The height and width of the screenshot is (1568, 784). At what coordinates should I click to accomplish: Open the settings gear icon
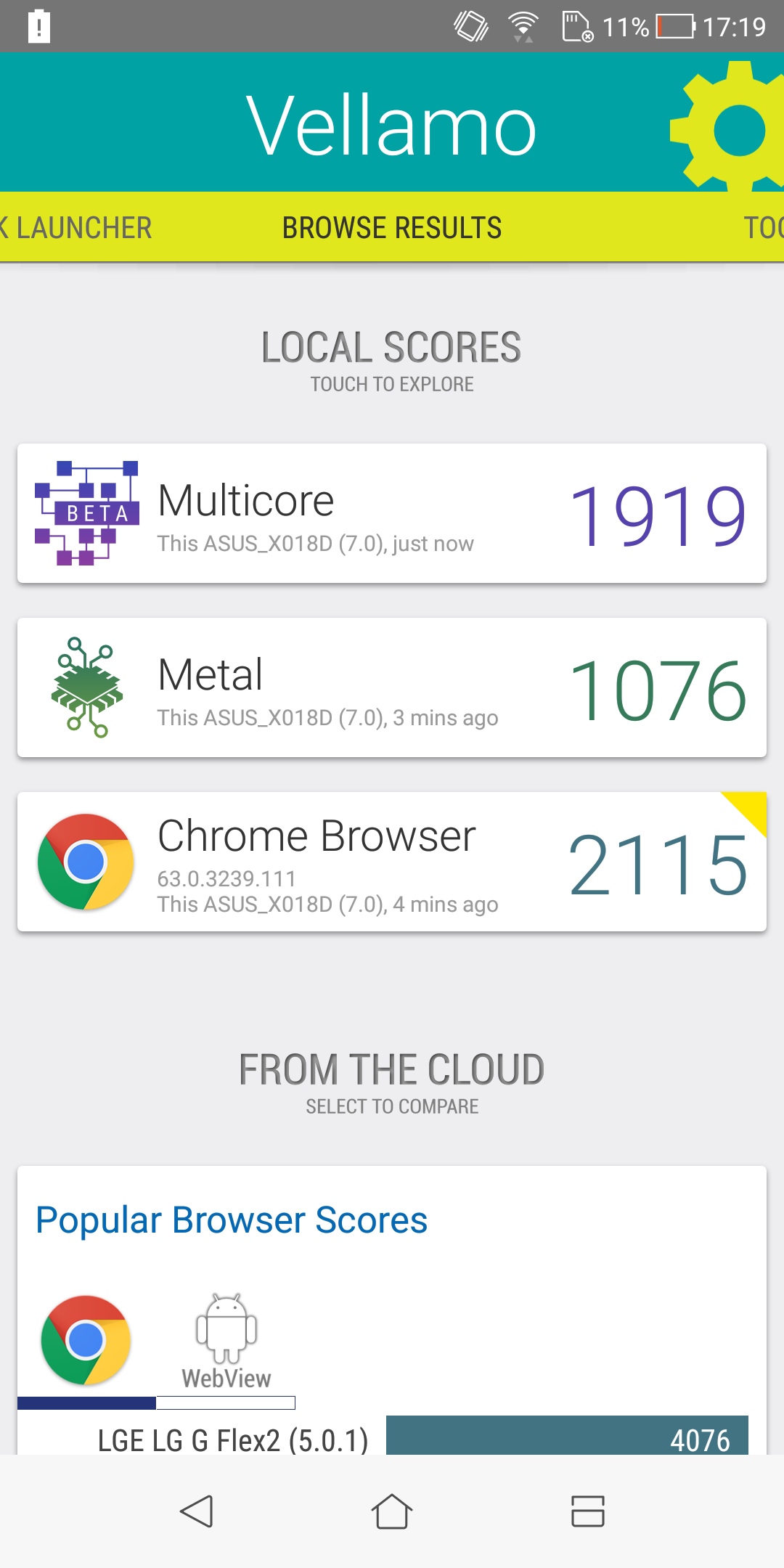click(727, 126)
